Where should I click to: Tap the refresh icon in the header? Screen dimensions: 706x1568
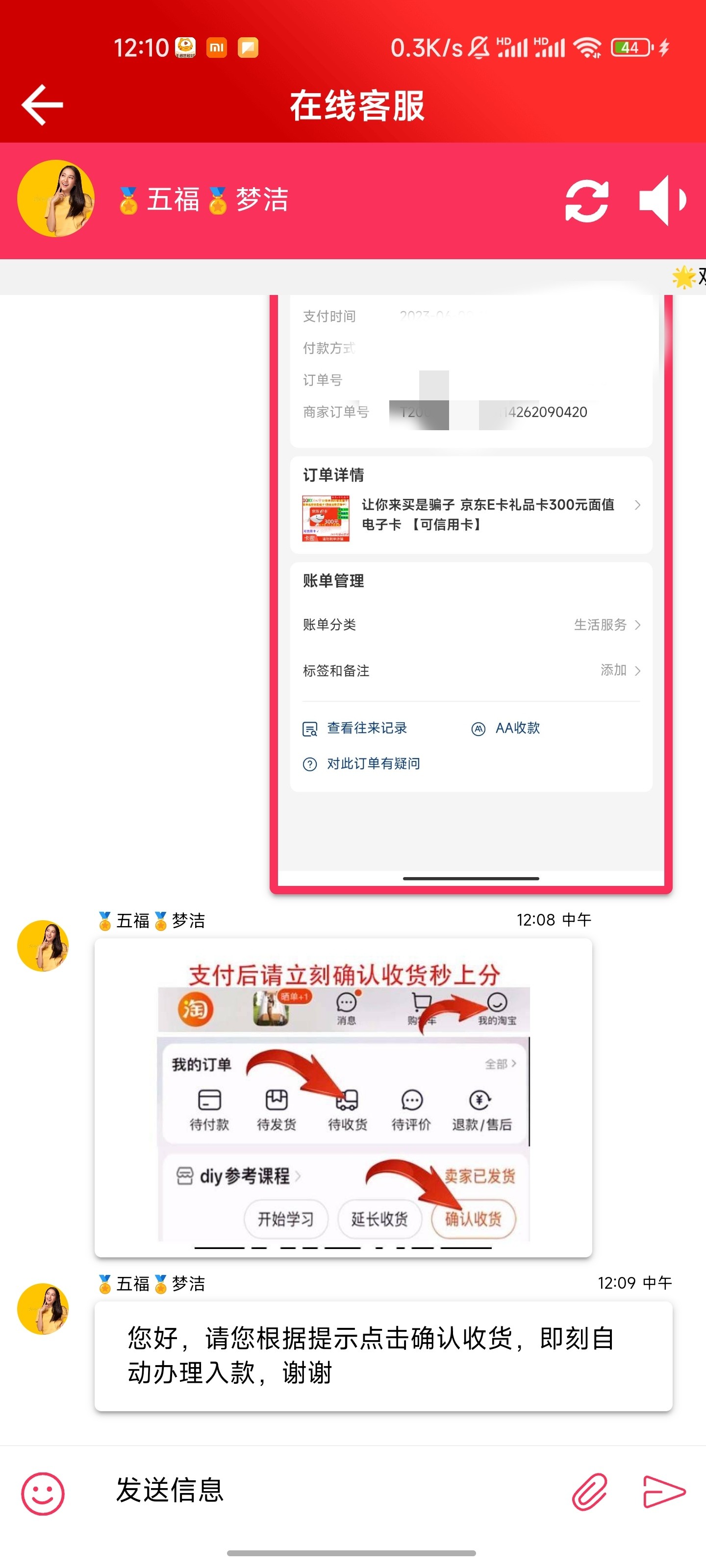tap(586, 200)
